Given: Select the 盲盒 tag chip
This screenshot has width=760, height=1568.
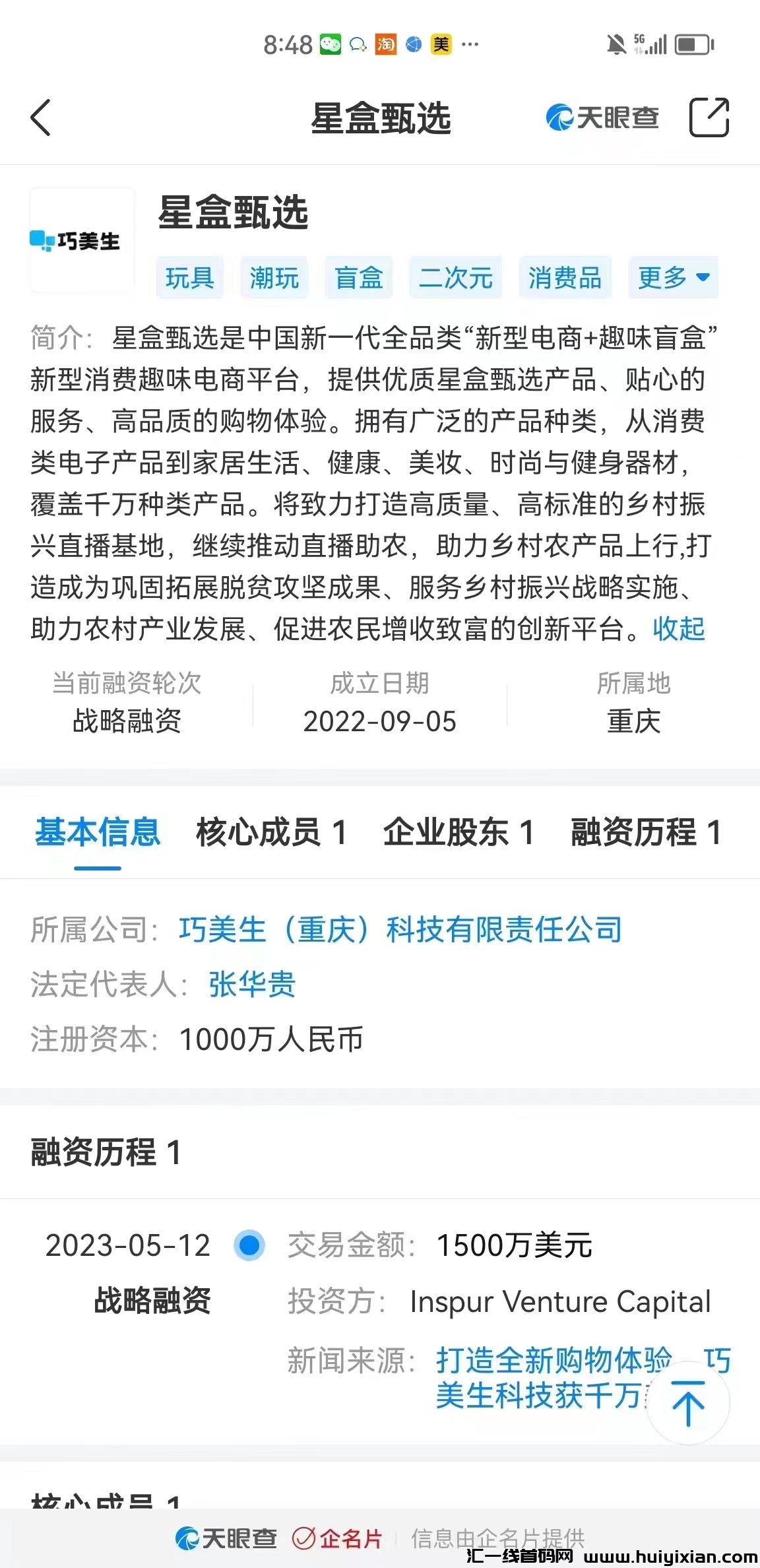Looking at the screenshot, I should pos(359,278).
